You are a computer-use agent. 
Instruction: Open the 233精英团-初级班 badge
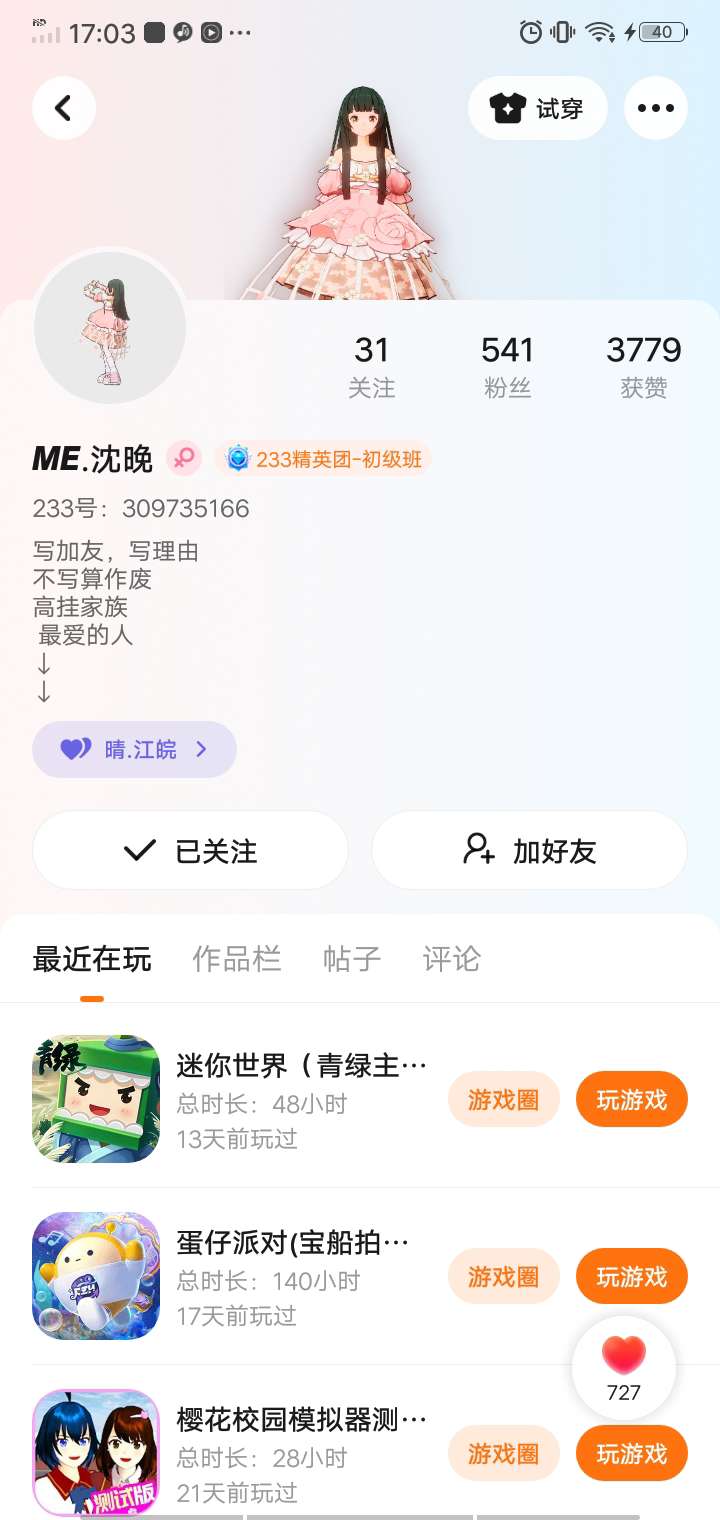tap(324, 459)
